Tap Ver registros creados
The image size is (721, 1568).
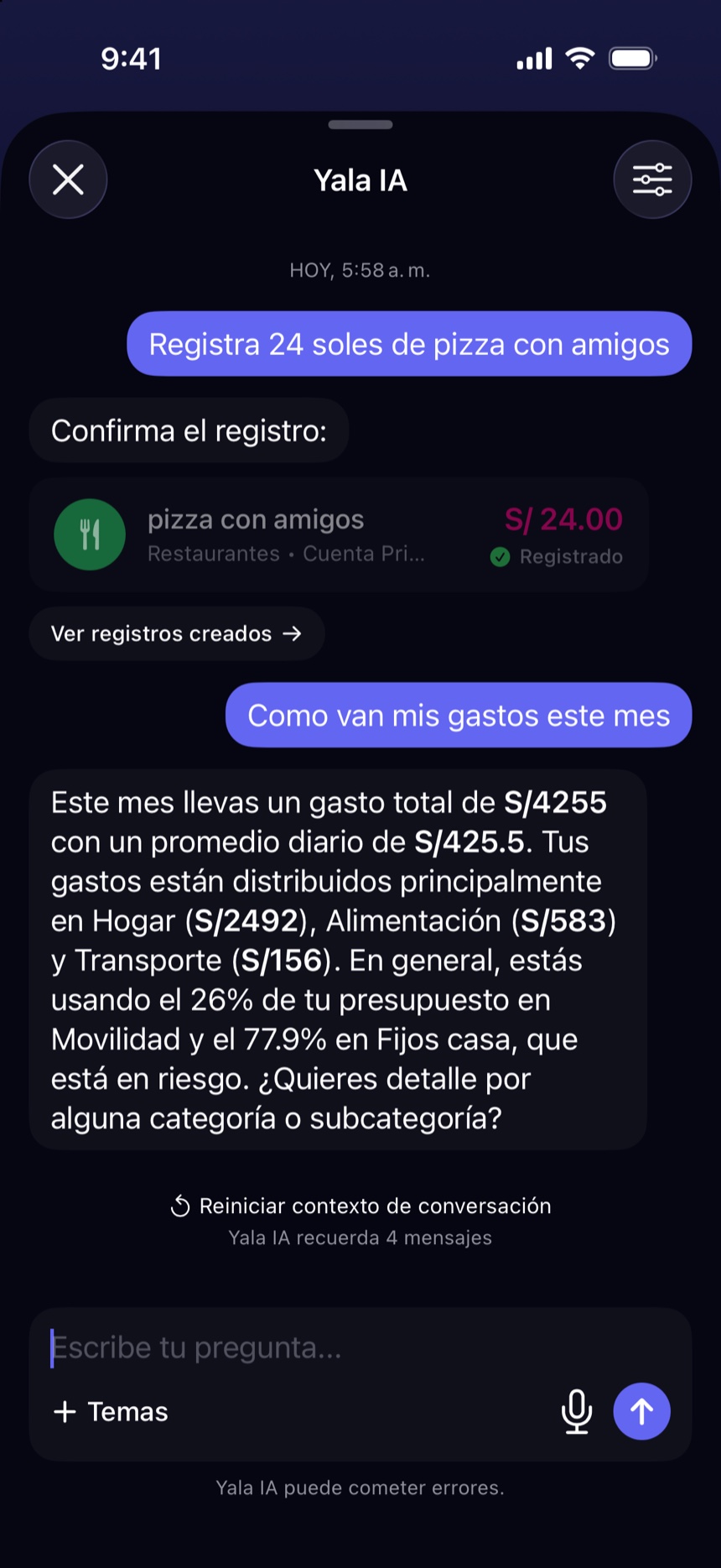(177, 633)
